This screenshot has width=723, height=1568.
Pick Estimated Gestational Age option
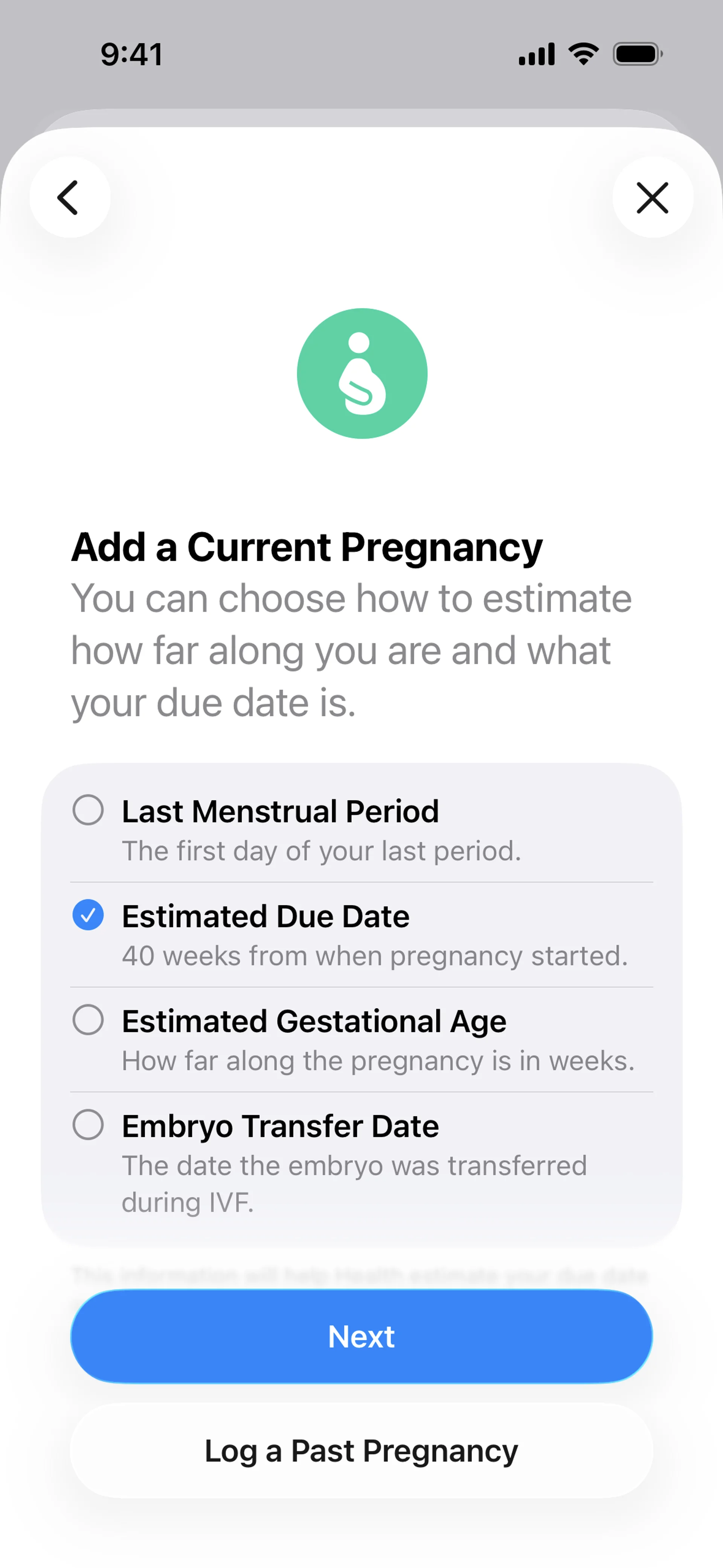click(88, 1019)
